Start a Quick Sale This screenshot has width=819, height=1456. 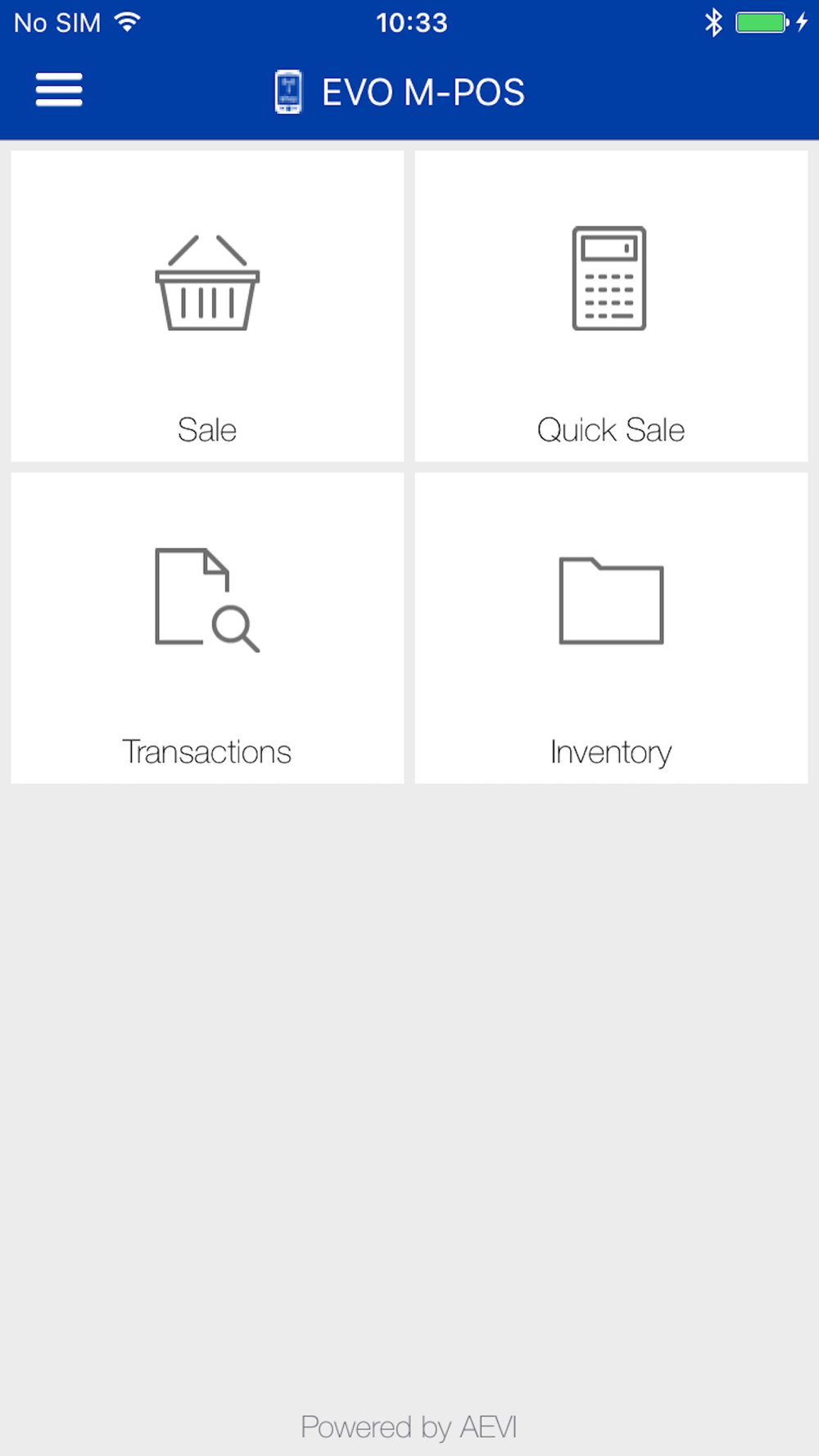[611, 306]
